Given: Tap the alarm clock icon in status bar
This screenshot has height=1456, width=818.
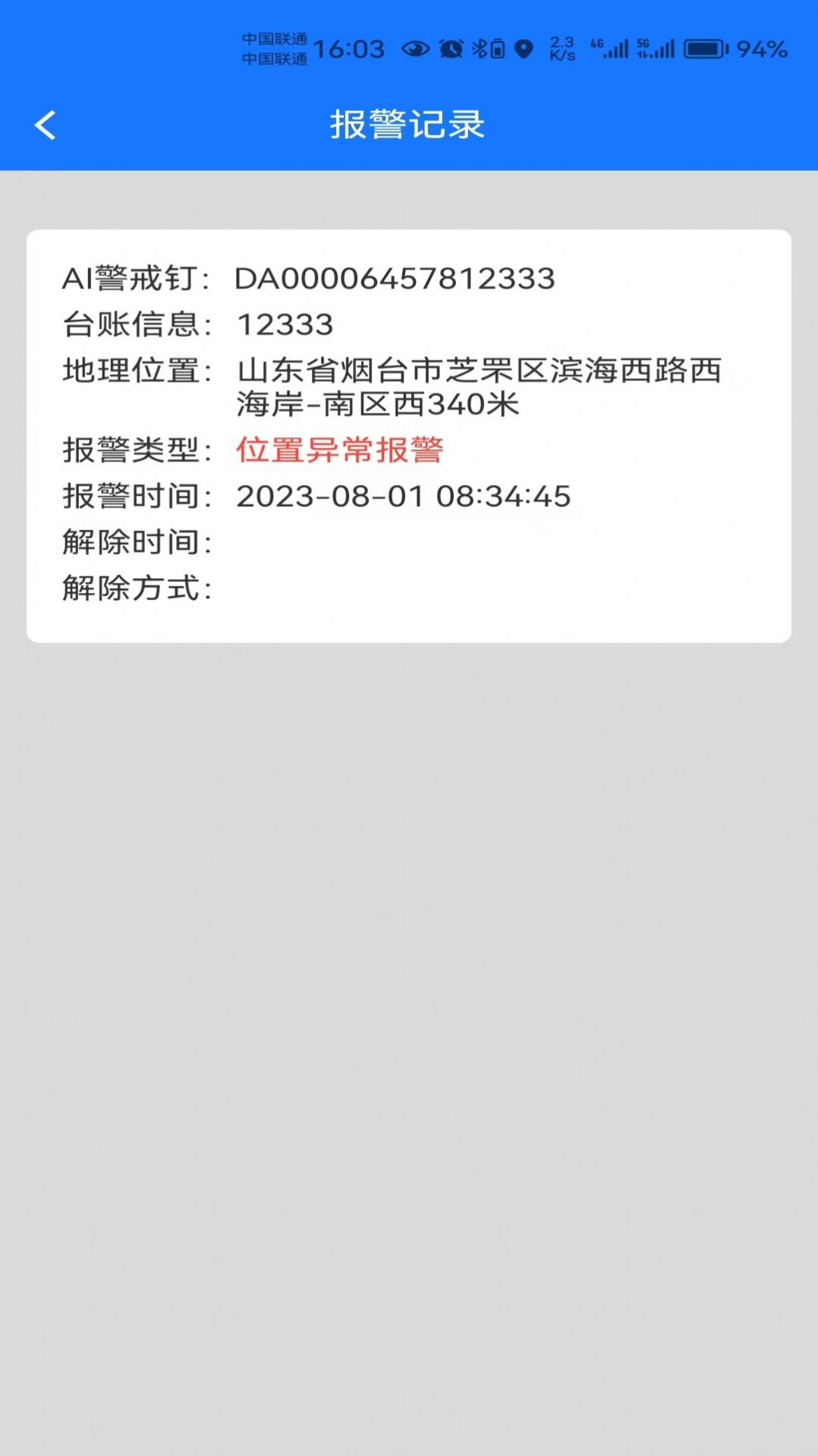Looking at the screenshot, I should click(x=451, y=47).
